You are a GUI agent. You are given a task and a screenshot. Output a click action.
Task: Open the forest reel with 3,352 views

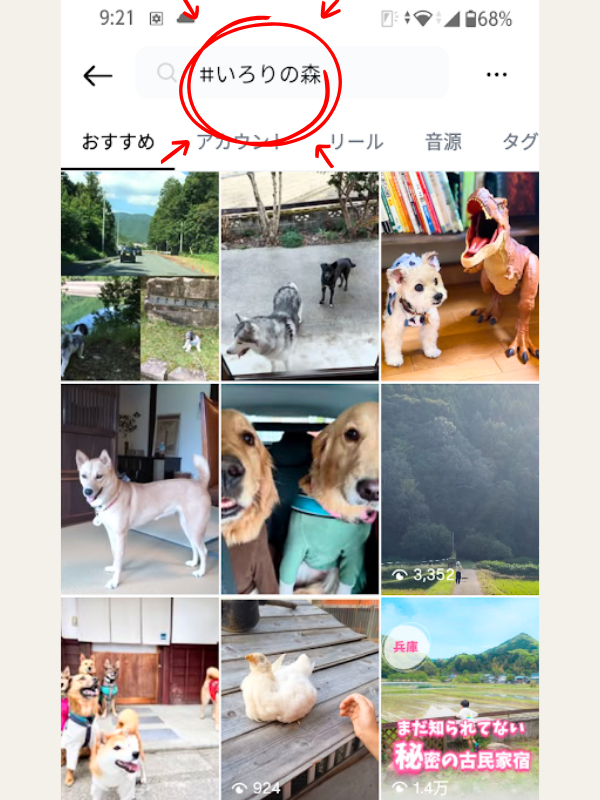tap(460, 489)
